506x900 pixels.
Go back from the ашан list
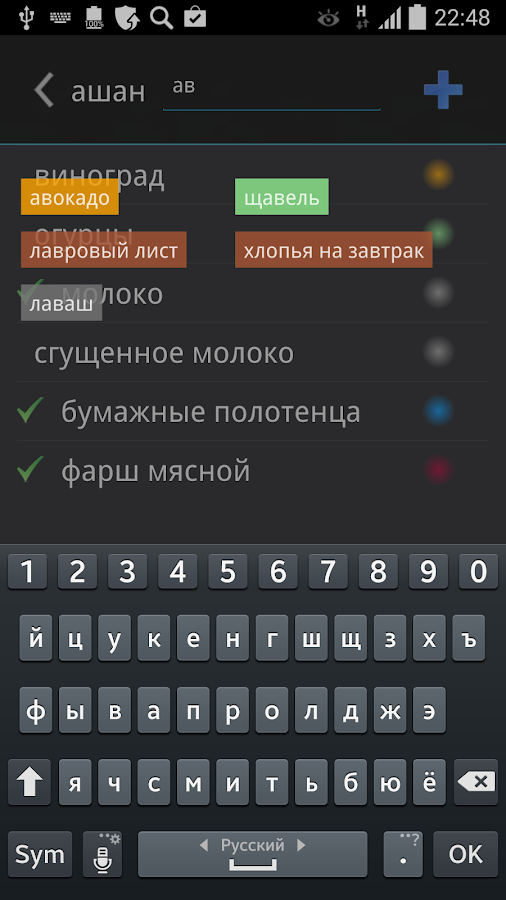click(x=44, y=91)
